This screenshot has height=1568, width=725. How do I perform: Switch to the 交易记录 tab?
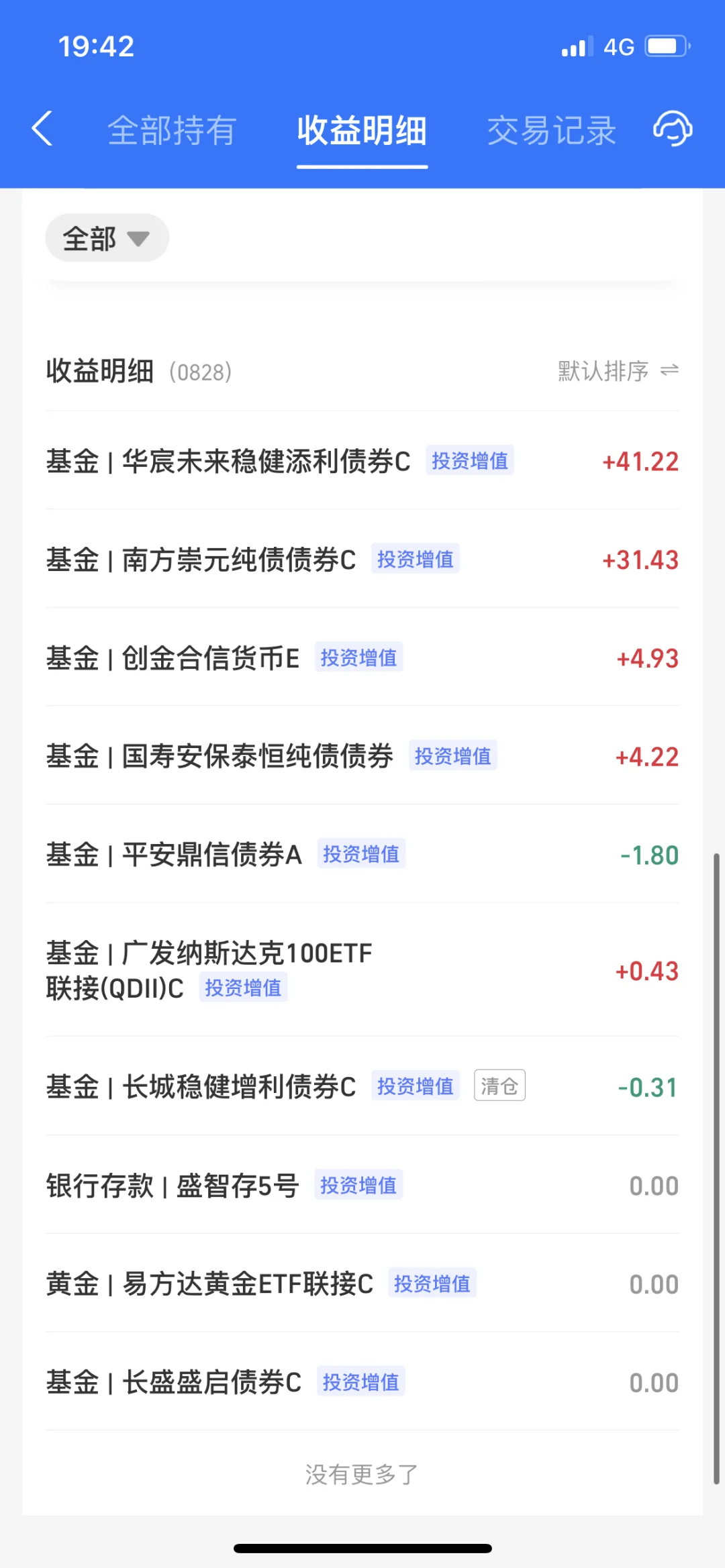pyautogui.click(x=552, y=129)
